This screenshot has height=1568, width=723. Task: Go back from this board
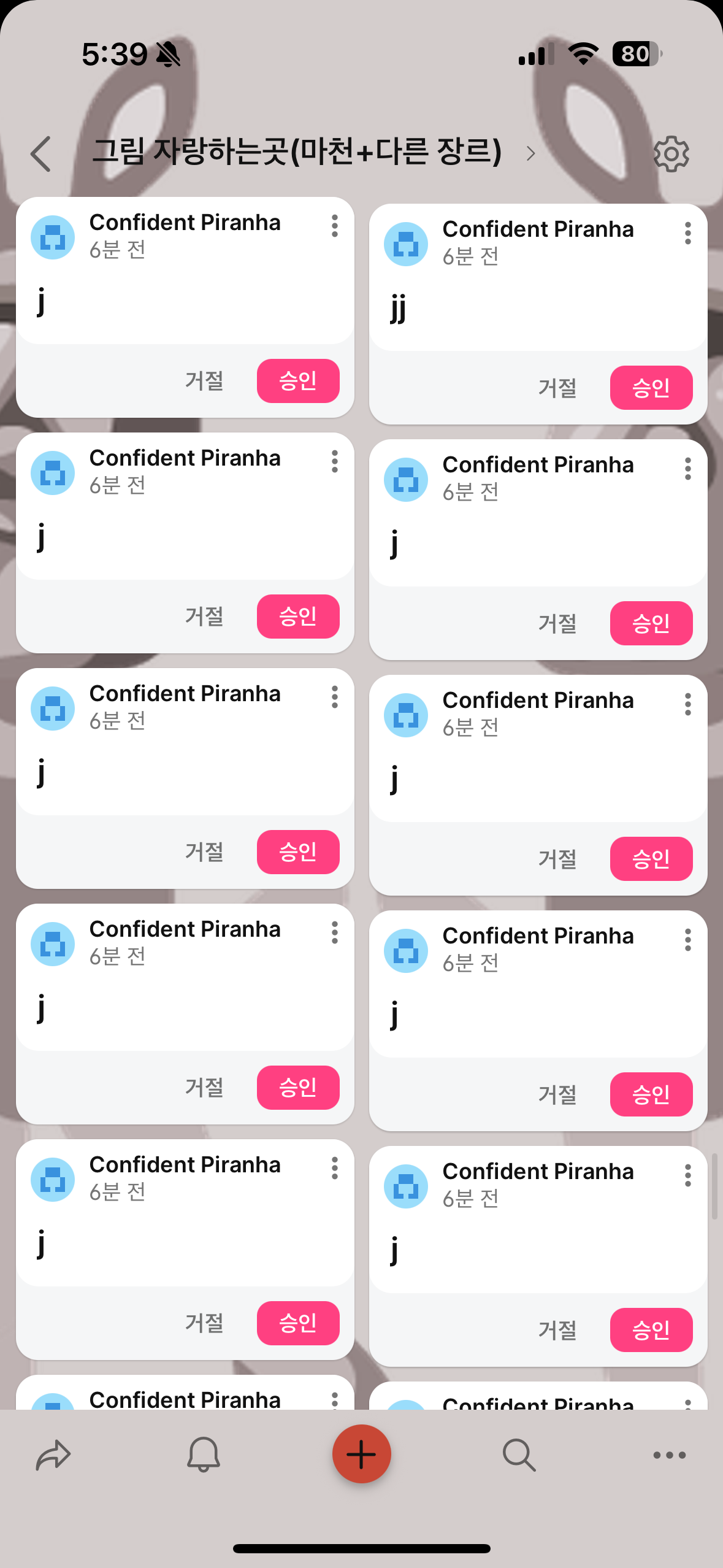click(x=41, y=153)
